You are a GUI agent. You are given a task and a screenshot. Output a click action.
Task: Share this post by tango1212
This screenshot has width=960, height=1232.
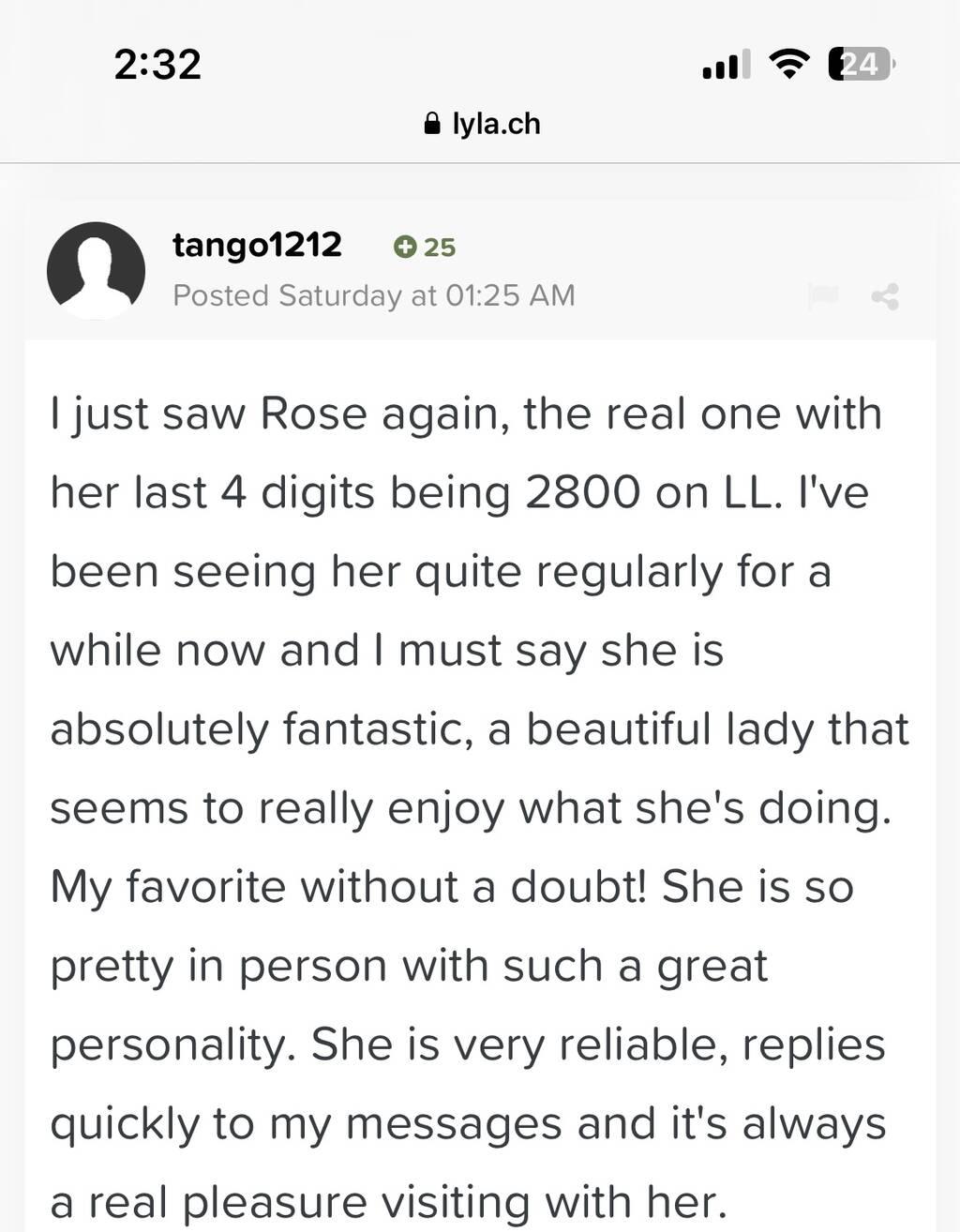885,297
